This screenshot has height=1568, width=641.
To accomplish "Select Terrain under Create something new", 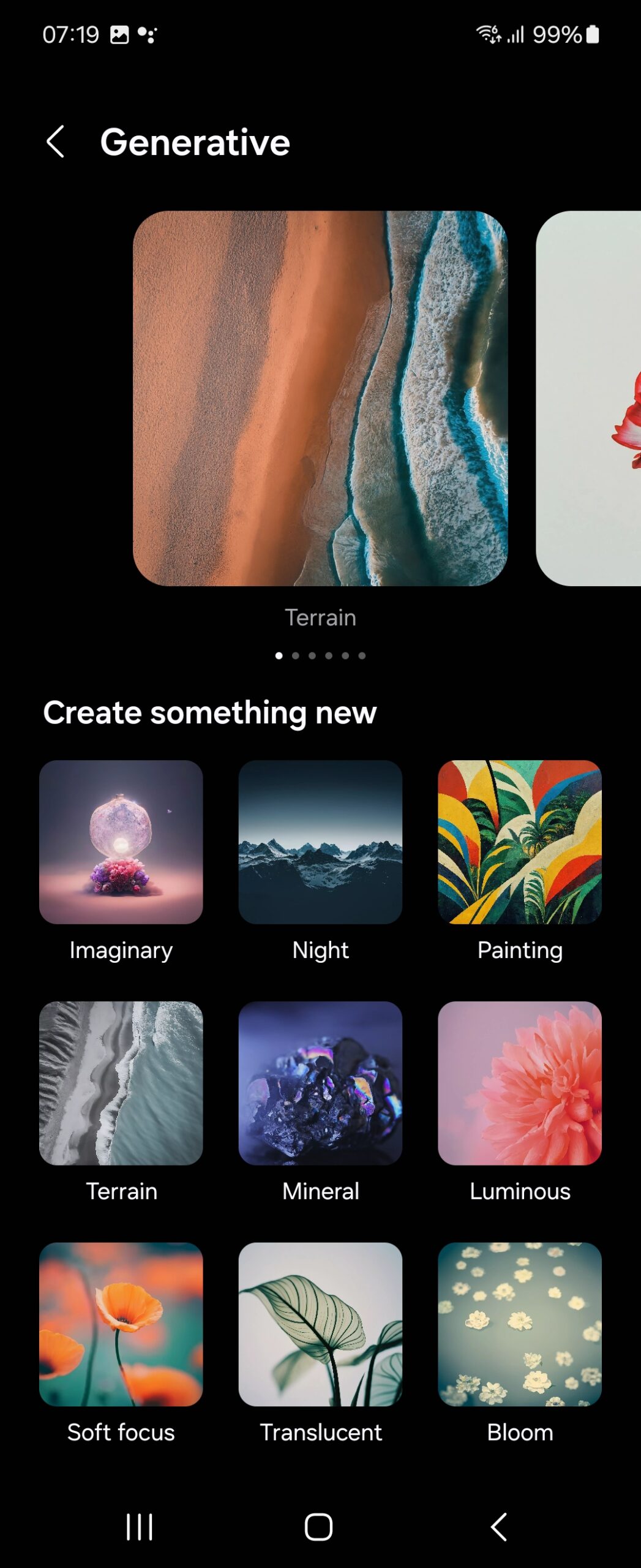I will 121,1082.
